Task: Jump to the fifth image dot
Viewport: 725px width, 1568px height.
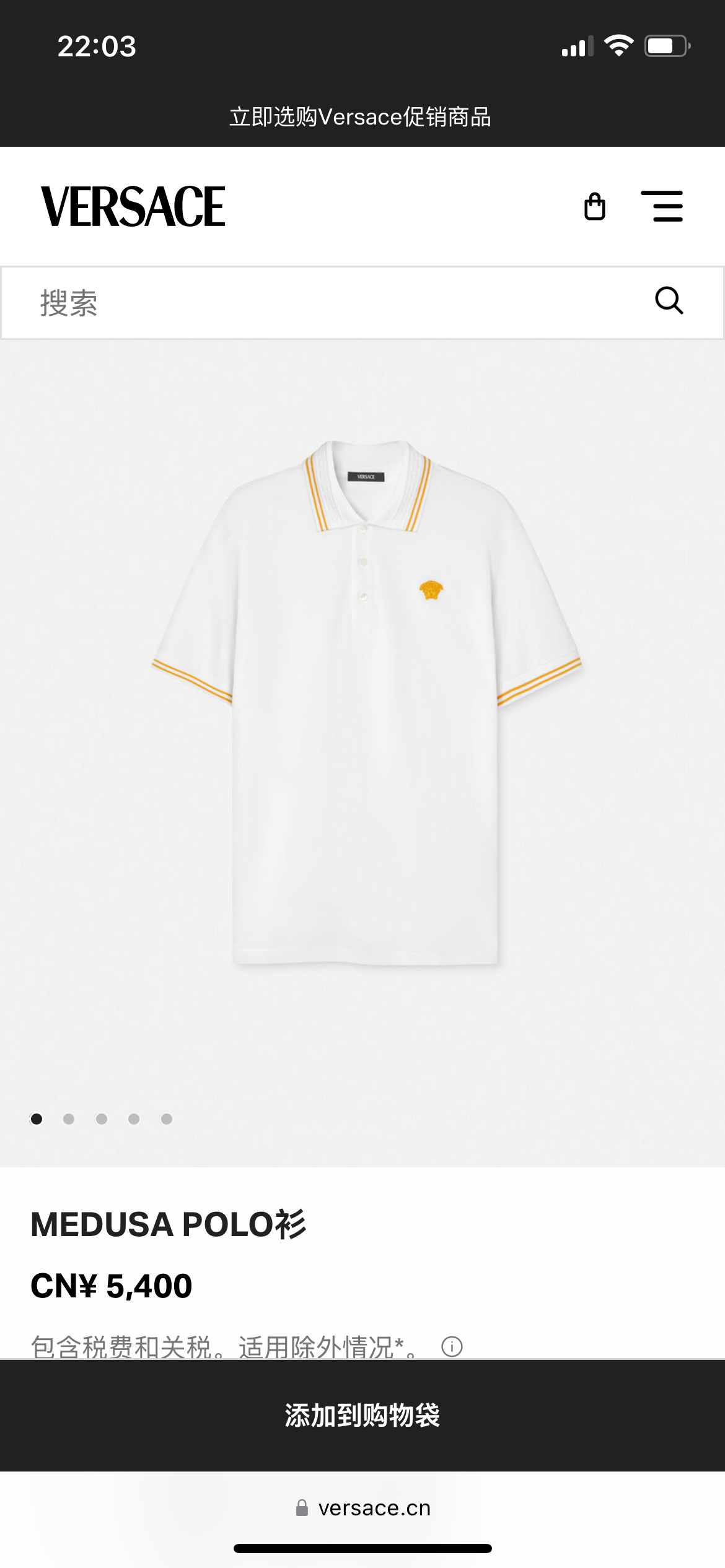Action: point(166,1118)
